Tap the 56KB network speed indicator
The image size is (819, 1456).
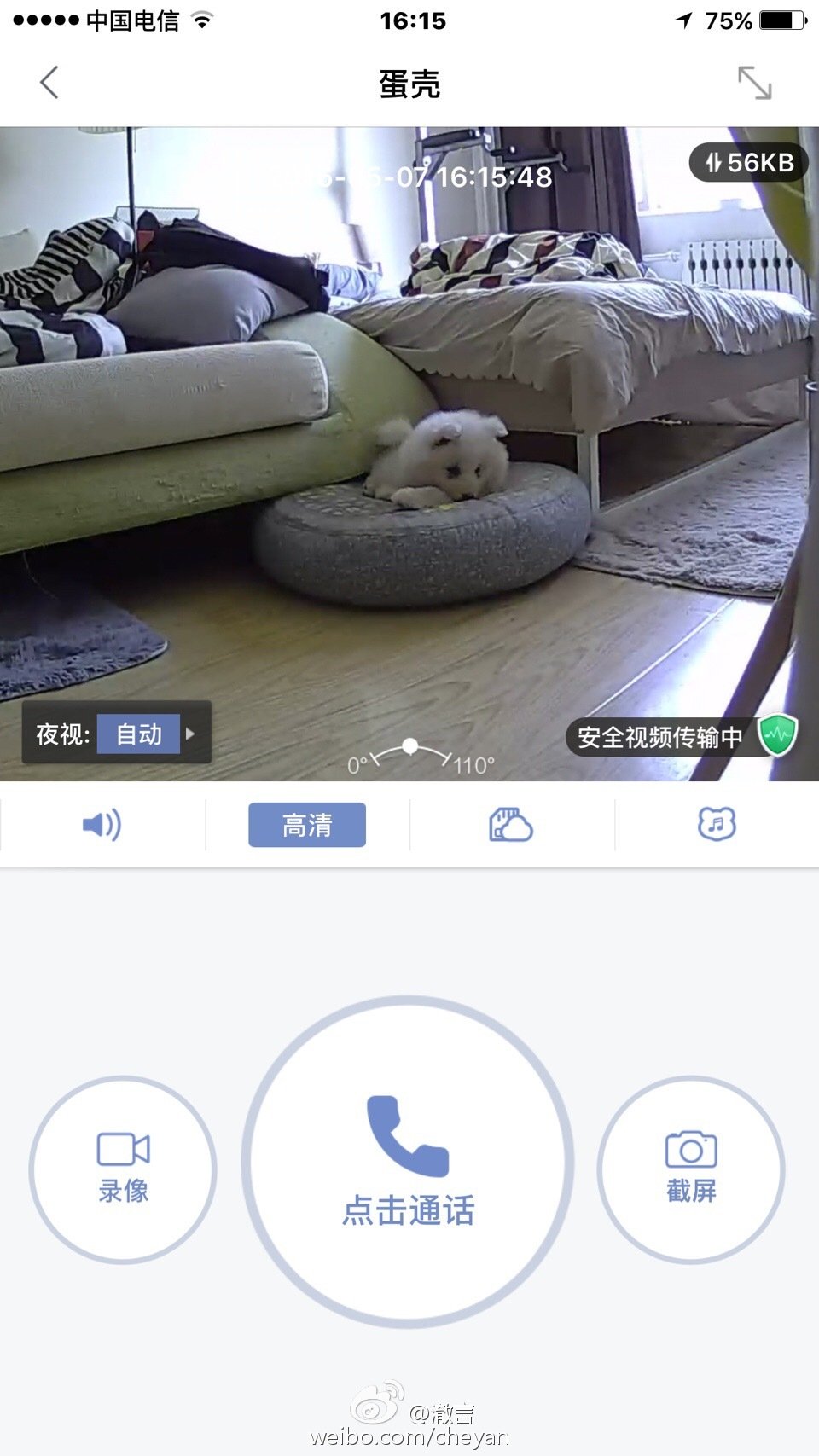749,161
